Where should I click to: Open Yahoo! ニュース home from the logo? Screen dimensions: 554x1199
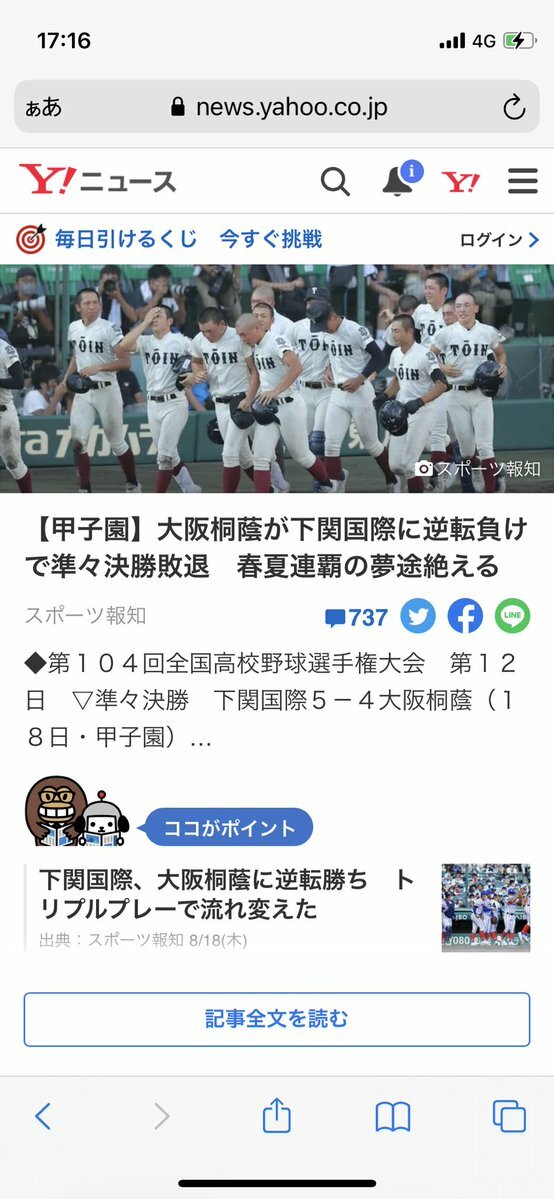[x=98, y=180]
